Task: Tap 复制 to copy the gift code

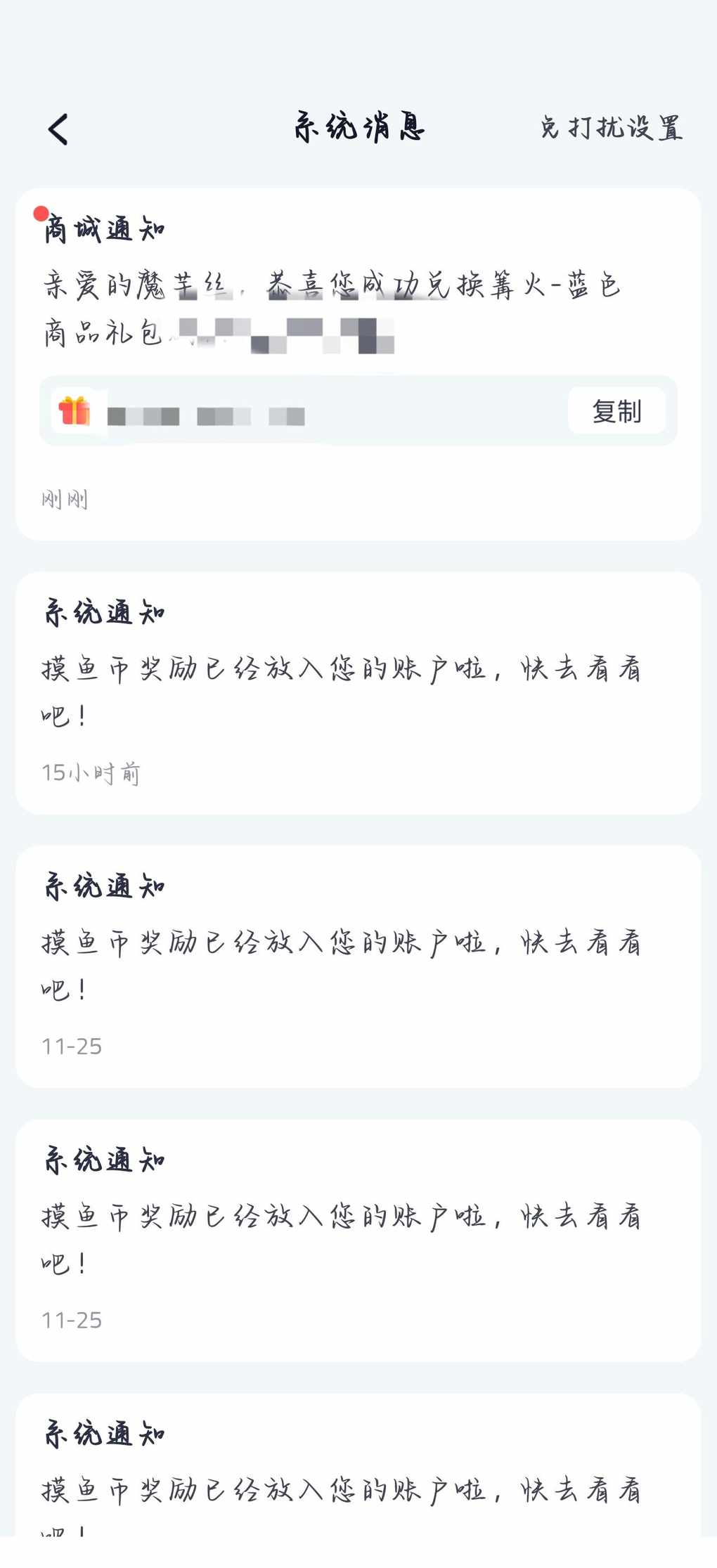Action: click(x=616, y=411)
